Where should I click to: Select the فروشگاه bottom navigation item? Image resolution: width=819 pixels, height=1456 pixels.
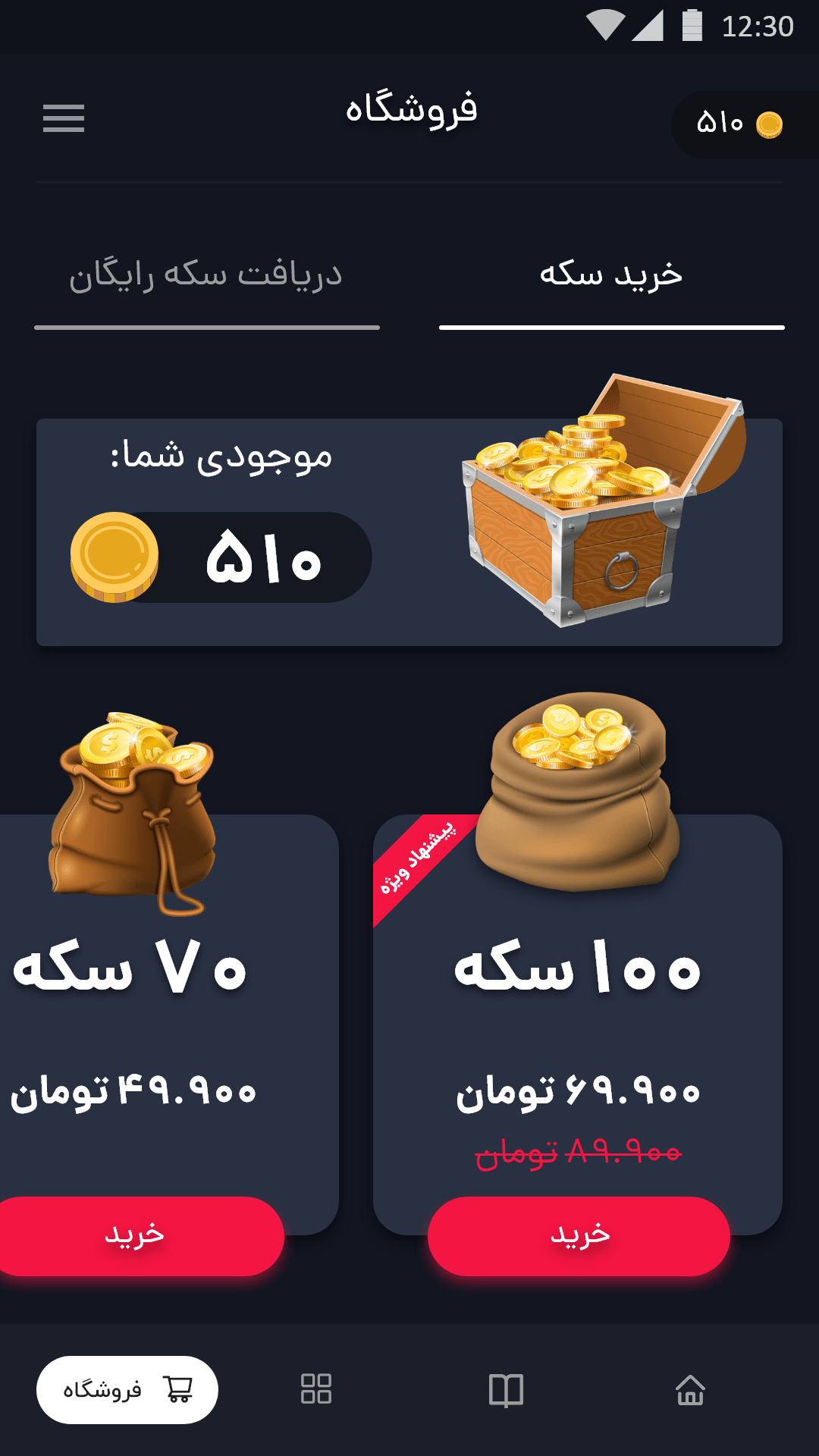pyautogui.click(x=127, y=1389)
